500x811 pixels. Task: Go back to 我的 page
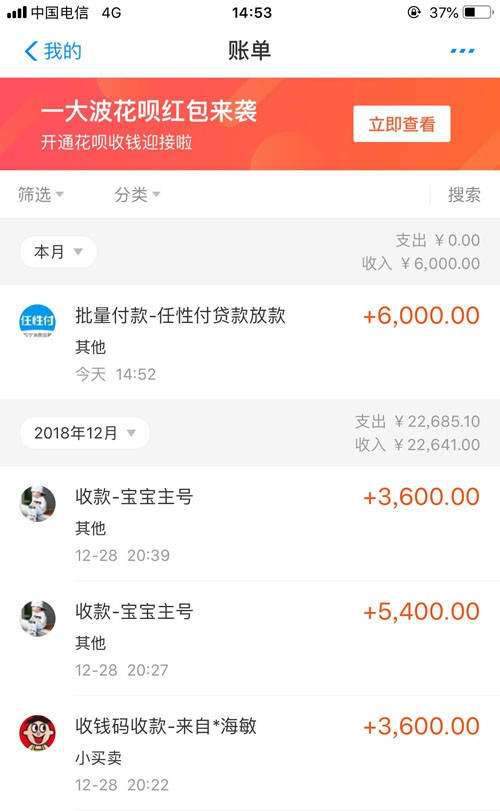click(53, 51)
